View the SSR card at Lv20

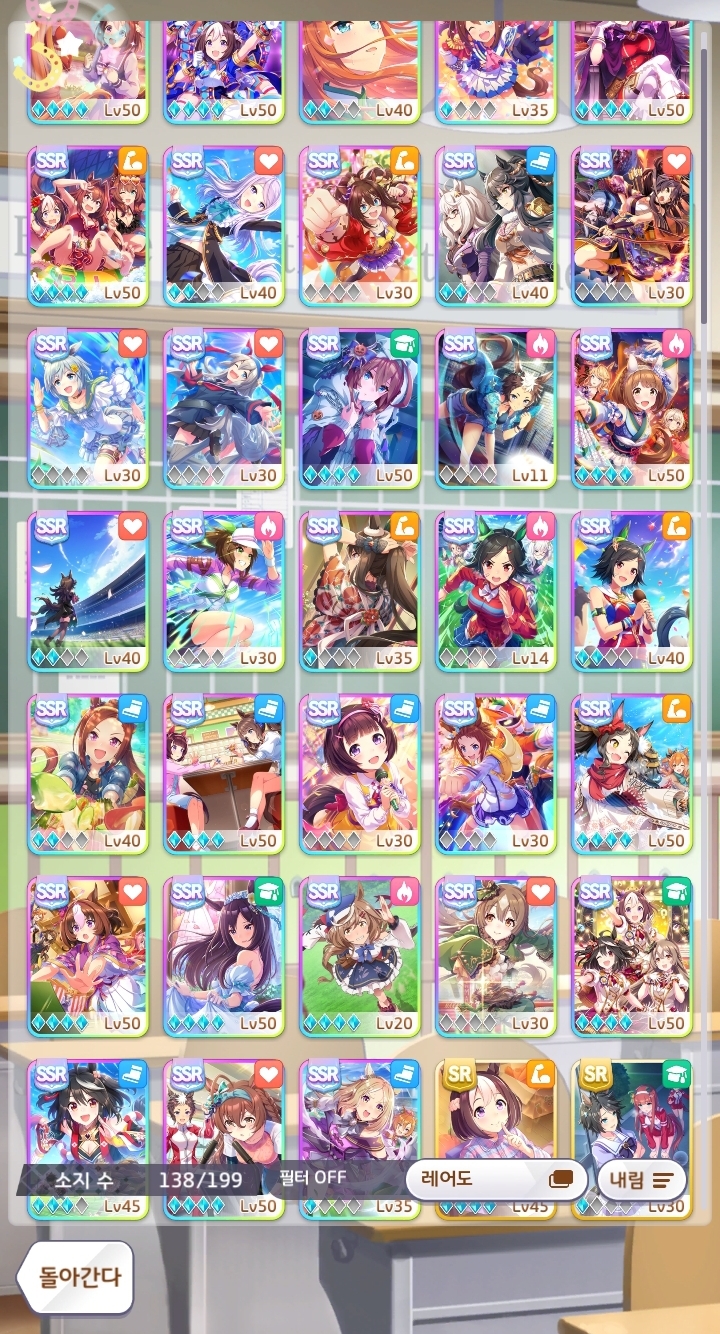pyautogui.click(x=360, y=955)
